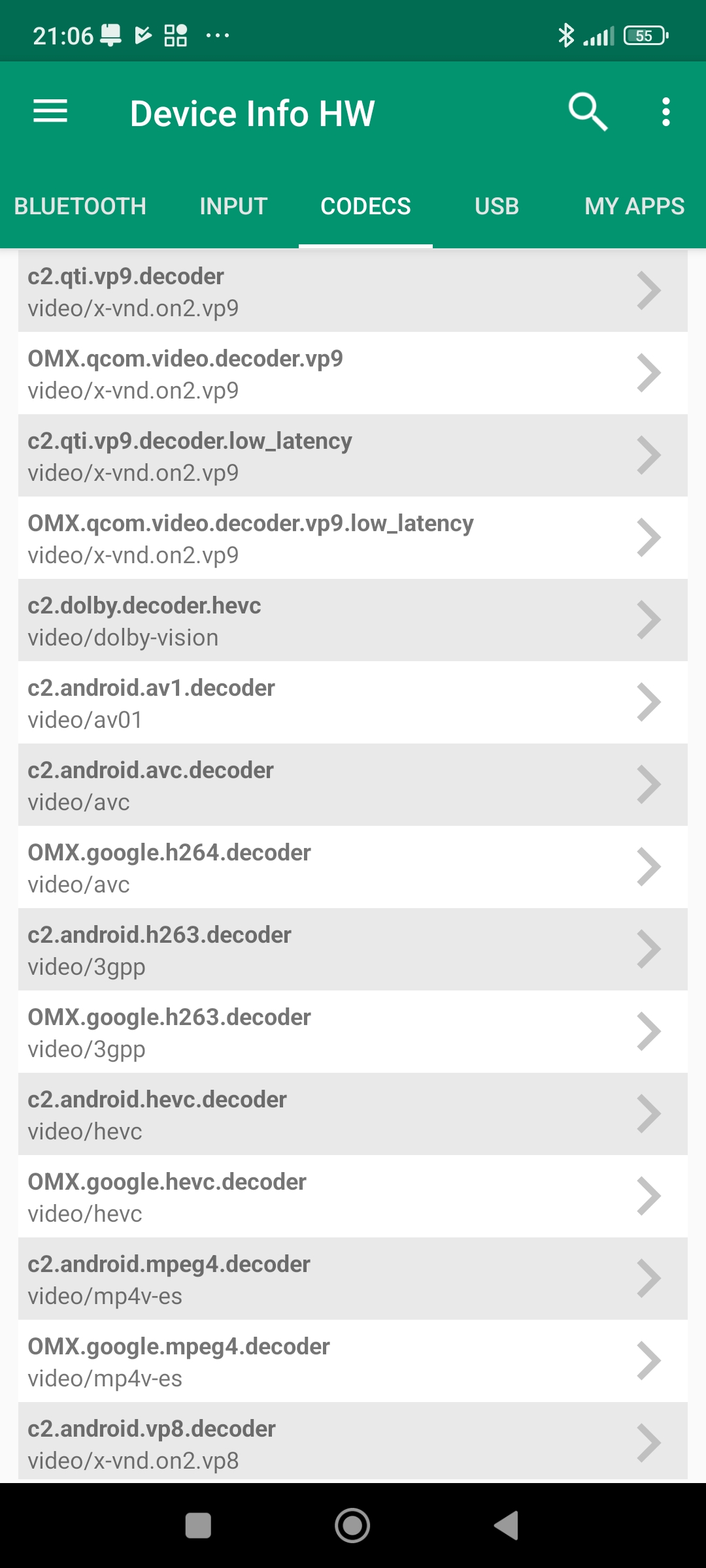Select the c2.android.vp8.decoder row
Image resolution: width=706 pixels, height=1568 pixels.
point(353,1441)
